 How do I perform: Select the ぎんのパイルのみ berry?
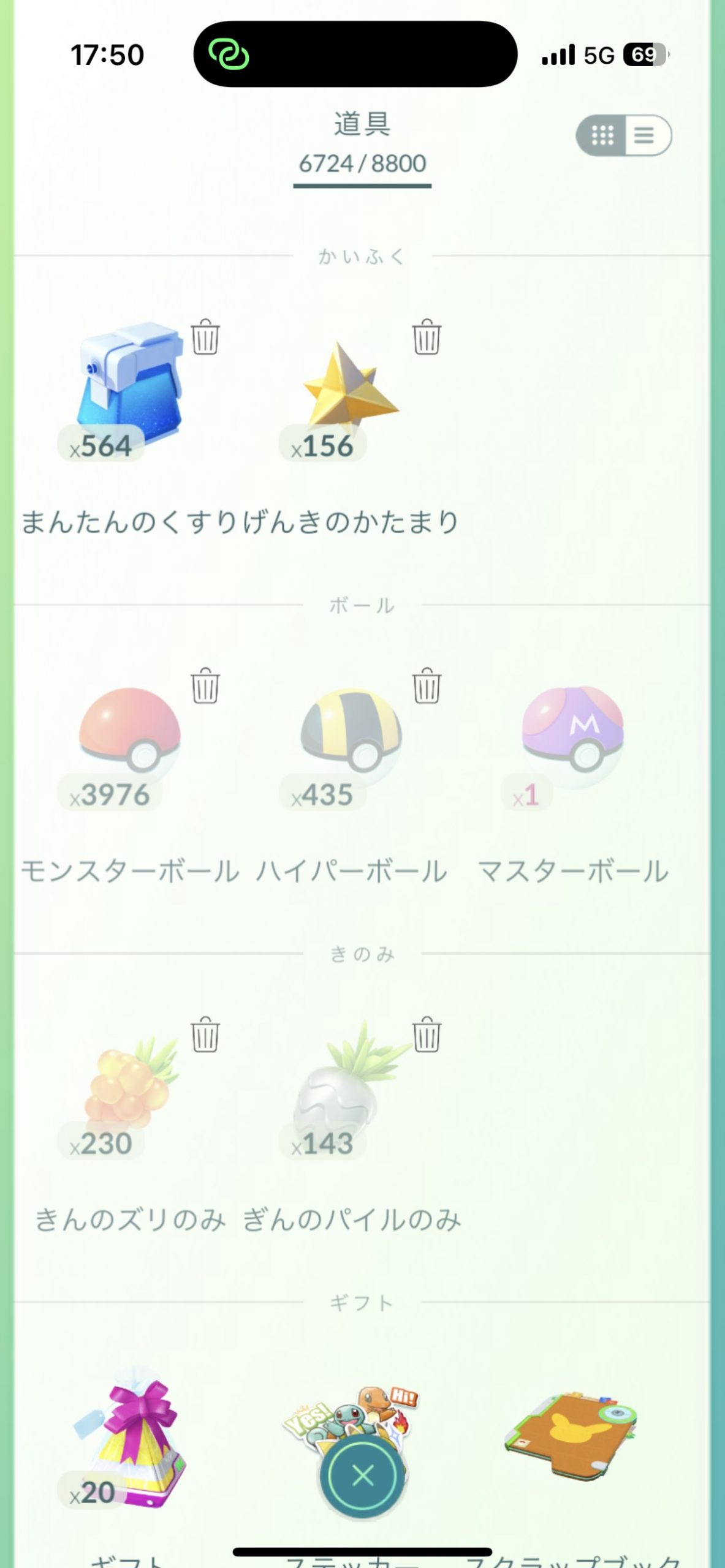pyautogui.click(x=351, y=1083)
